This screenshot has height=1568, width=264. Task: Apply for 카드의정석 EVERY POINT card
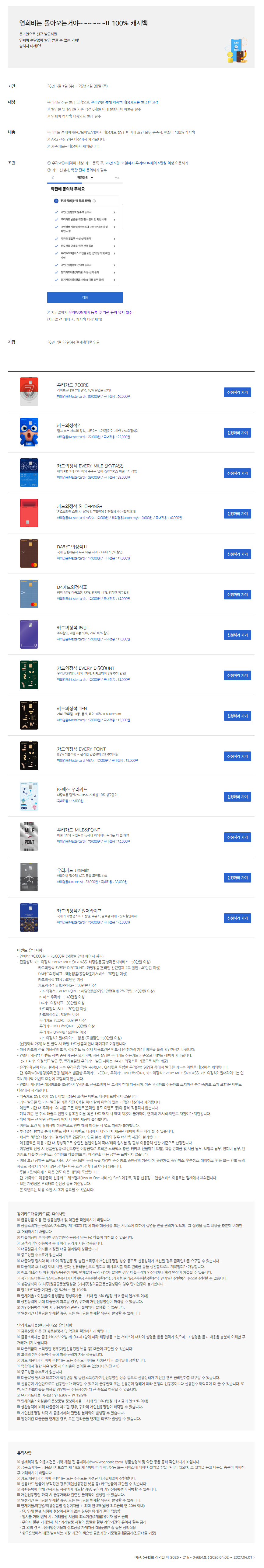tap(237, 757)
